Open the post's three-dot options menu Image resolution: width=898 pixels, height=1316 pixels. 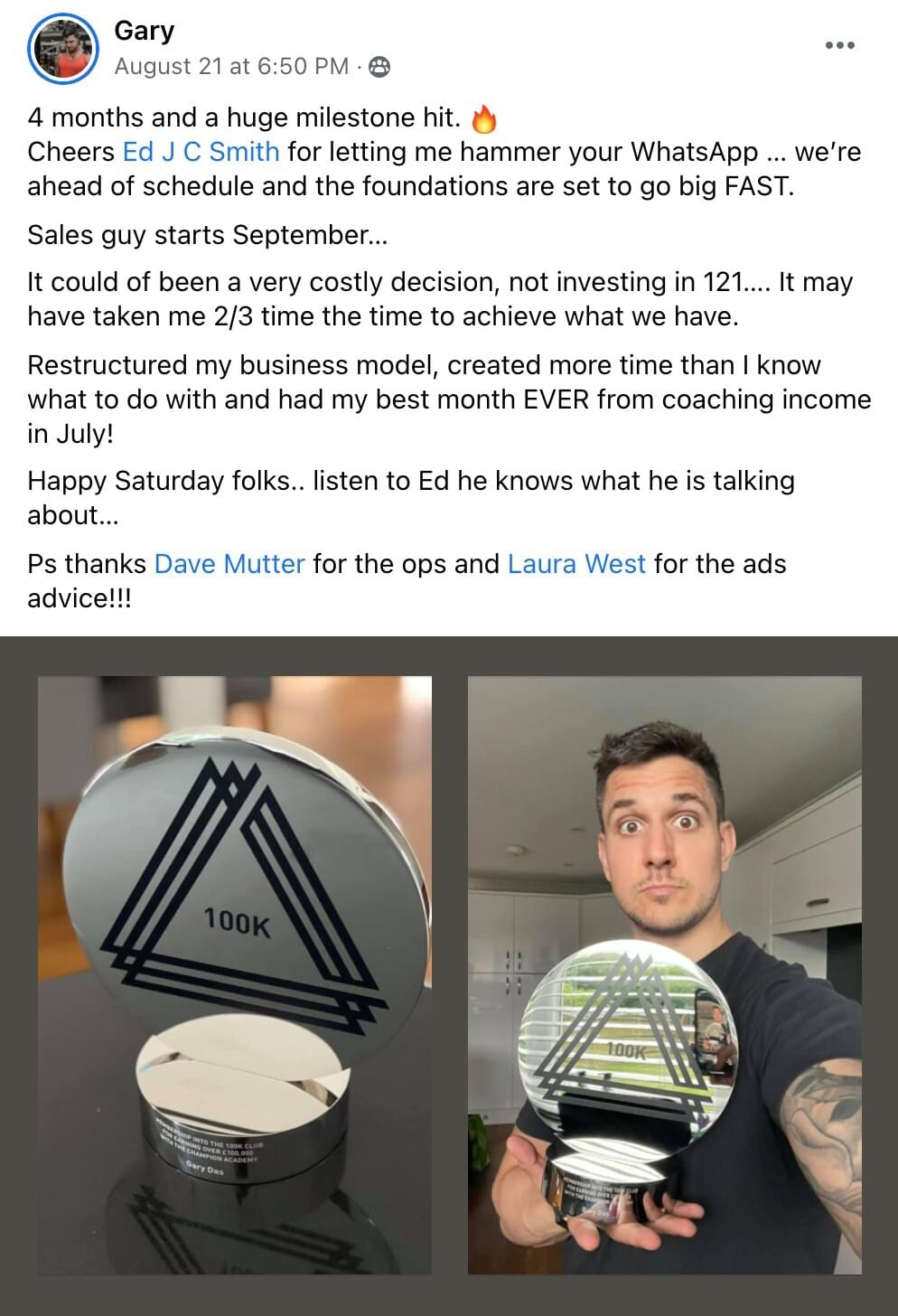[x=839, y=45]
